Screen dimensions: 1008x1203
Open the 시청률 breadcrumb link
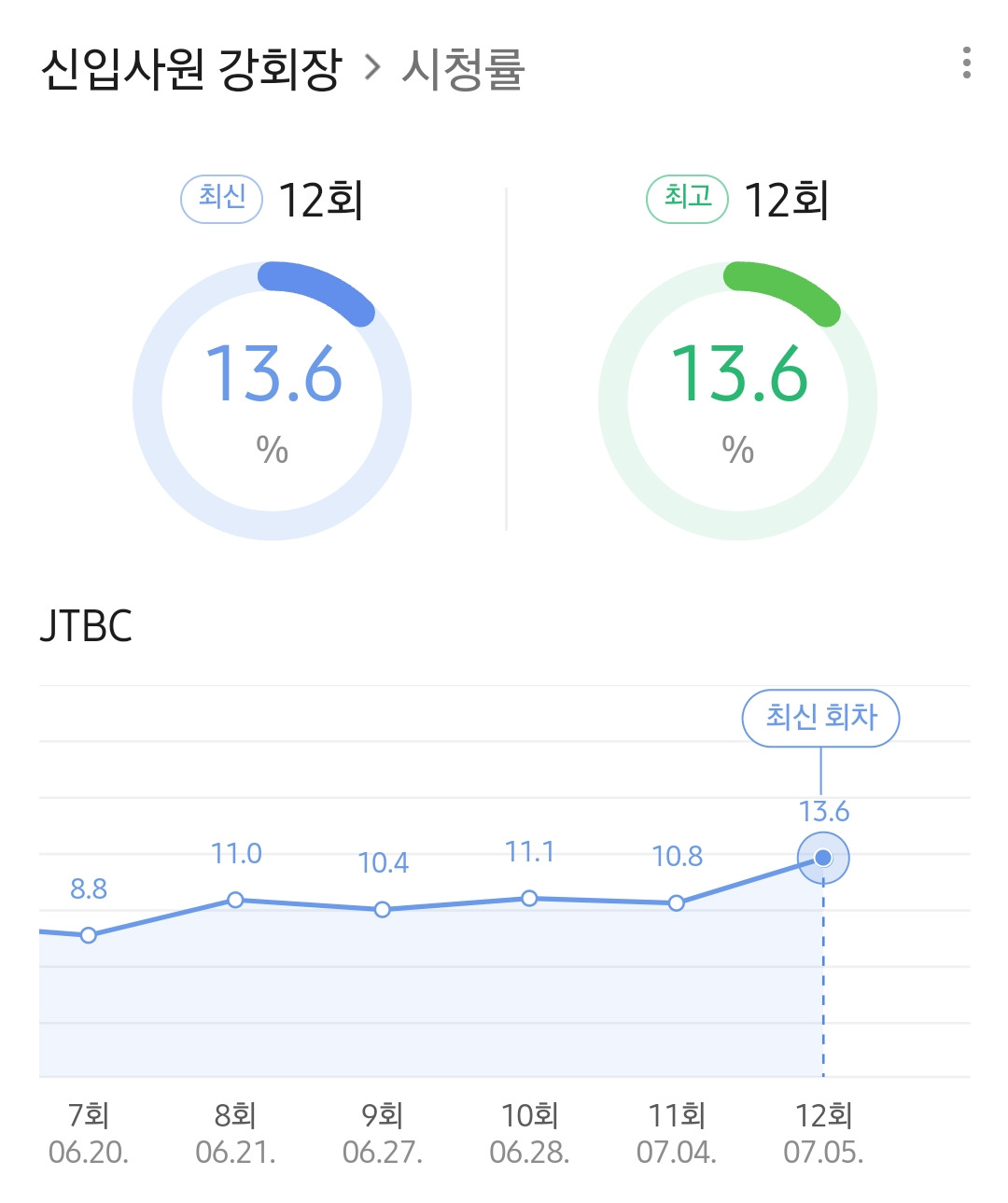pyautogui.click(x=463, y=70)
